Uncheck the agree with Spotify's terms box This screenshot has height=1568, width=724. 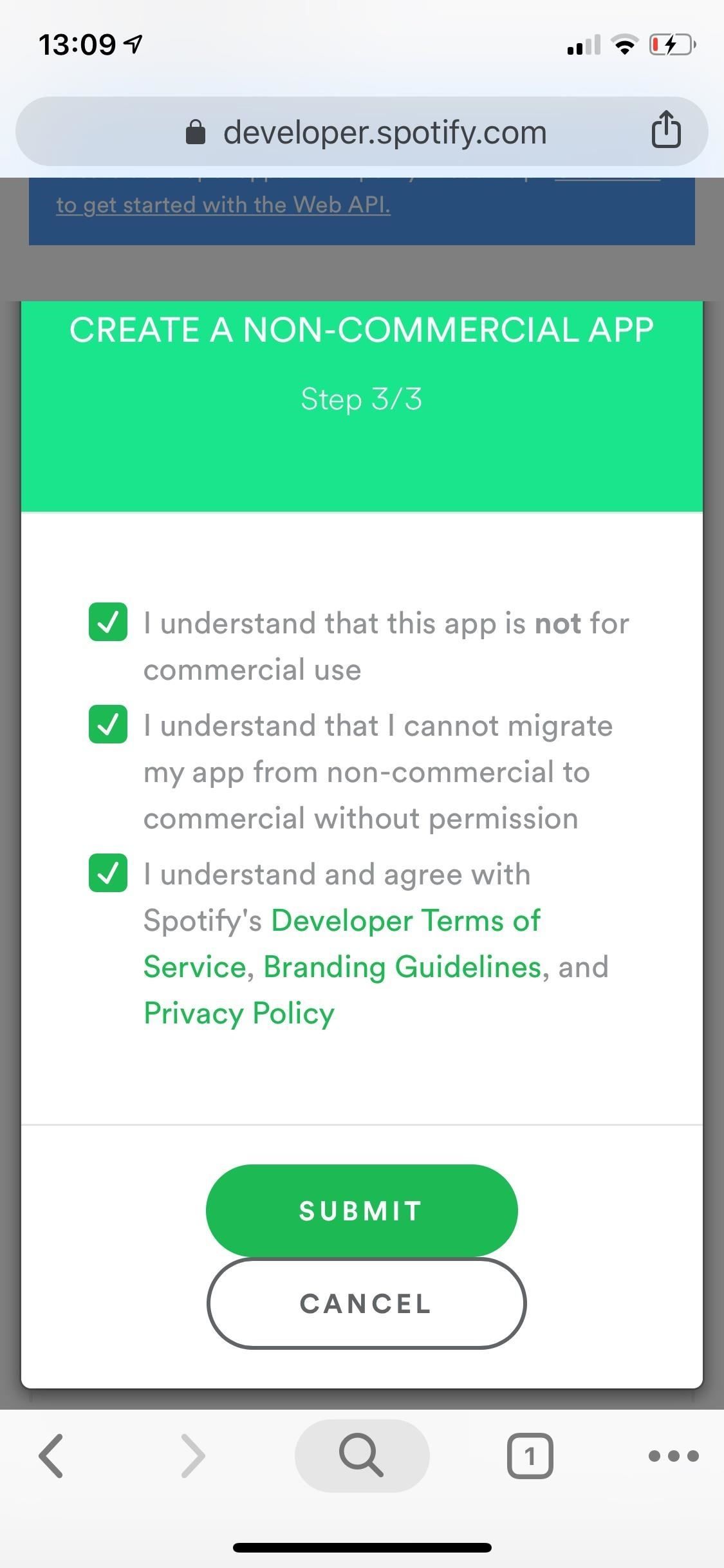tap(108, 873)
